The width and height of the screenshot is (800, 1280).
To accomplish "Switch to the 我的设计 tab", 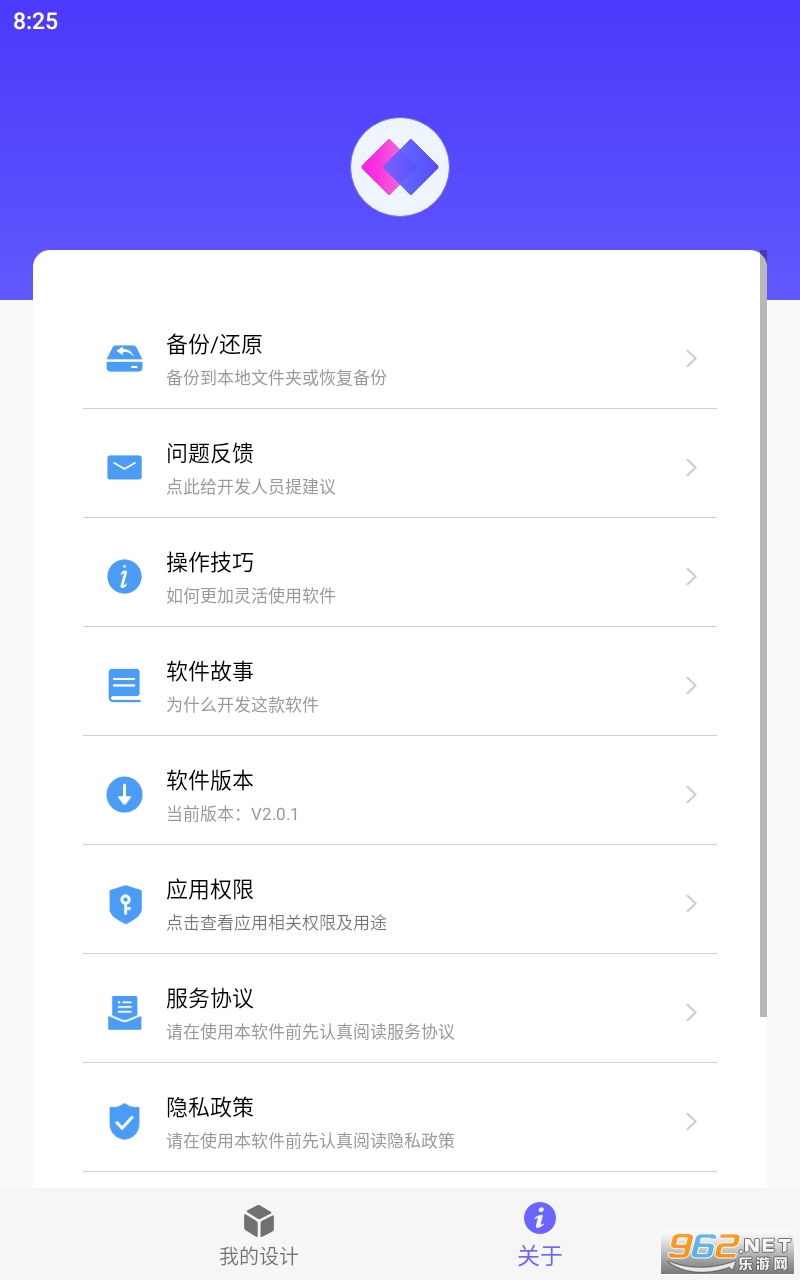I will click(x=259, y=1236).
